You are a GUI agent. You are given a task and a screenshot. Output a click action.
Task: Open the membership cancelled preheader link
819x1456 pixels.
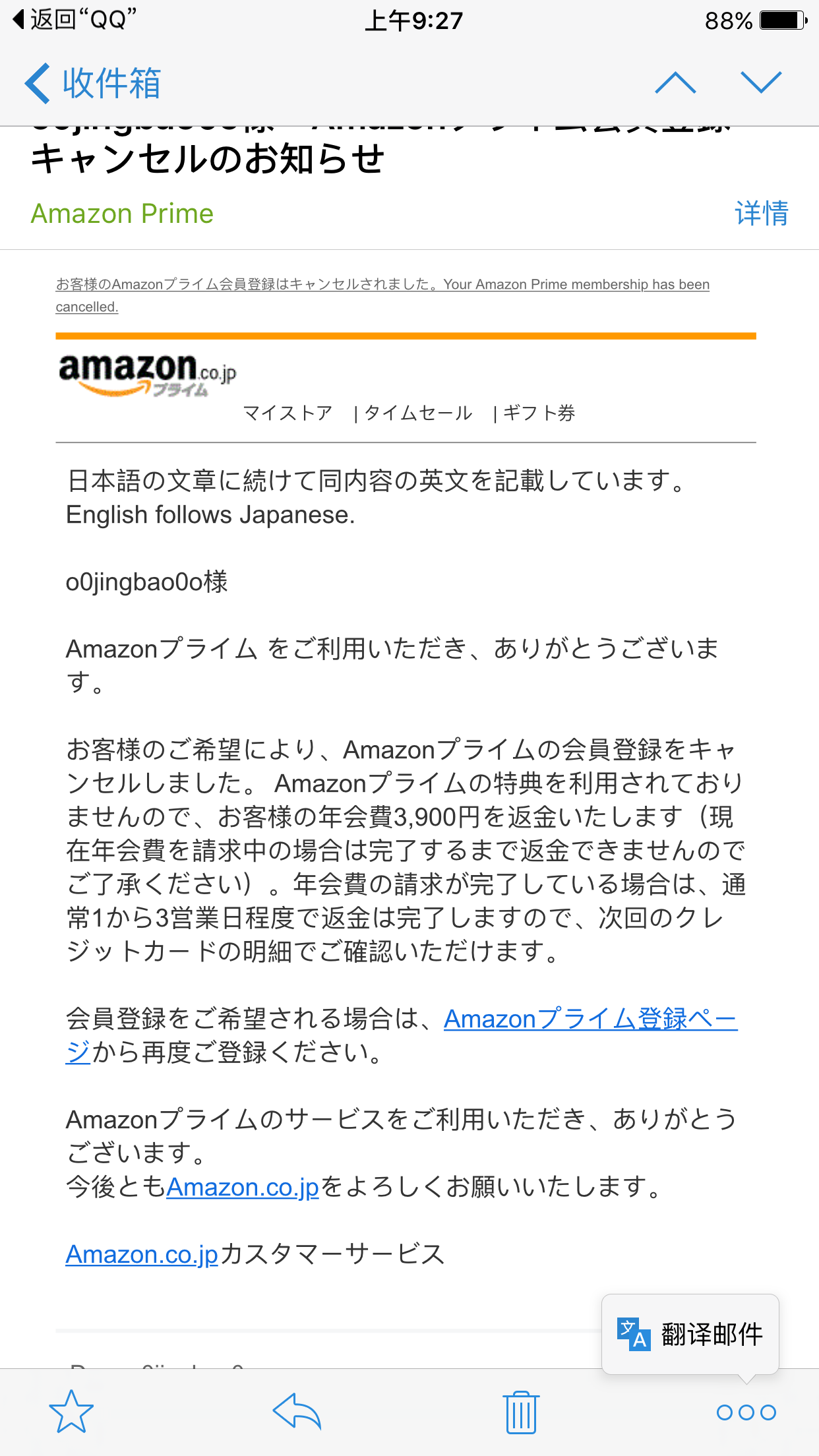[x=382, y=295]
